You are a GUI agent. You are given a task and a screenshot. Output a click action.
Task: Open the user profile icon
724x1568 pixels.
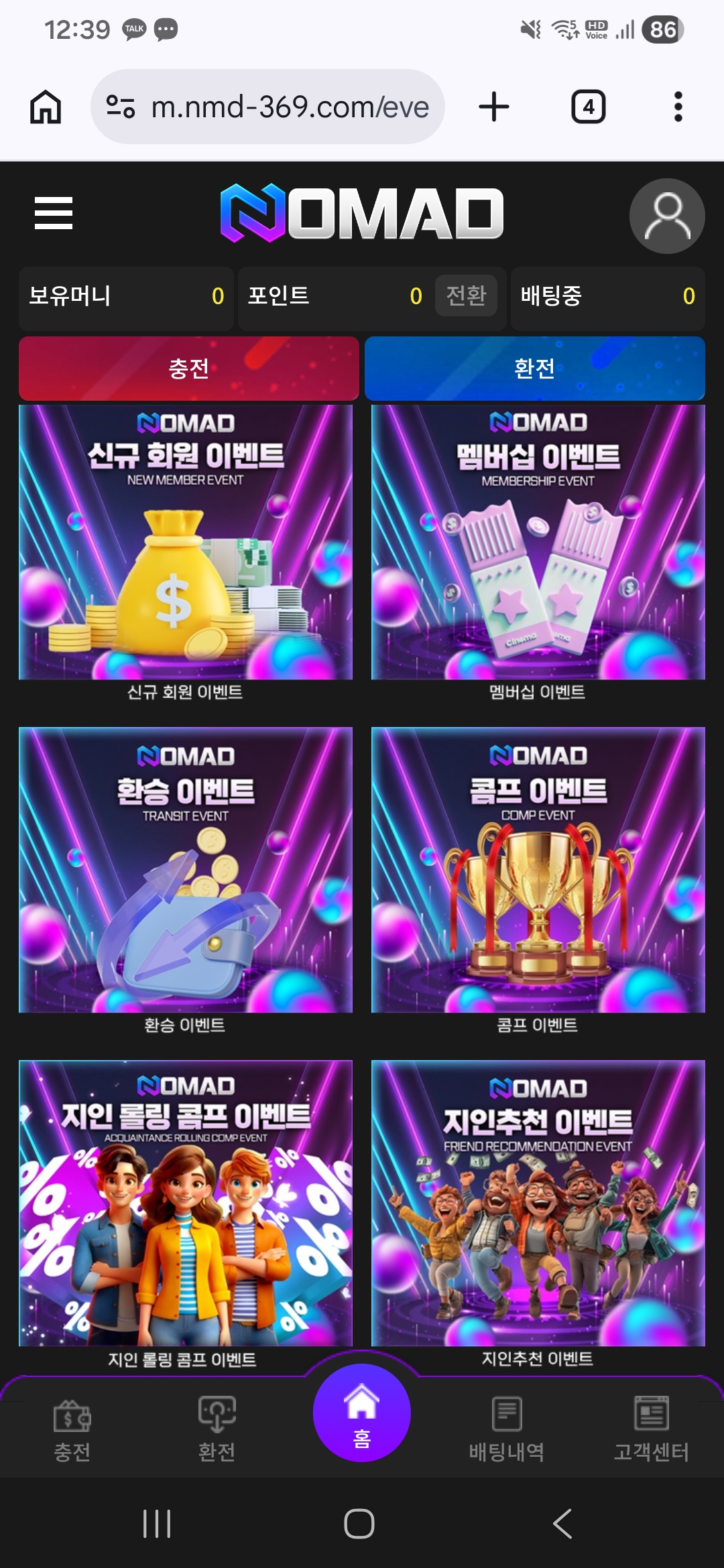click(666, 216)
